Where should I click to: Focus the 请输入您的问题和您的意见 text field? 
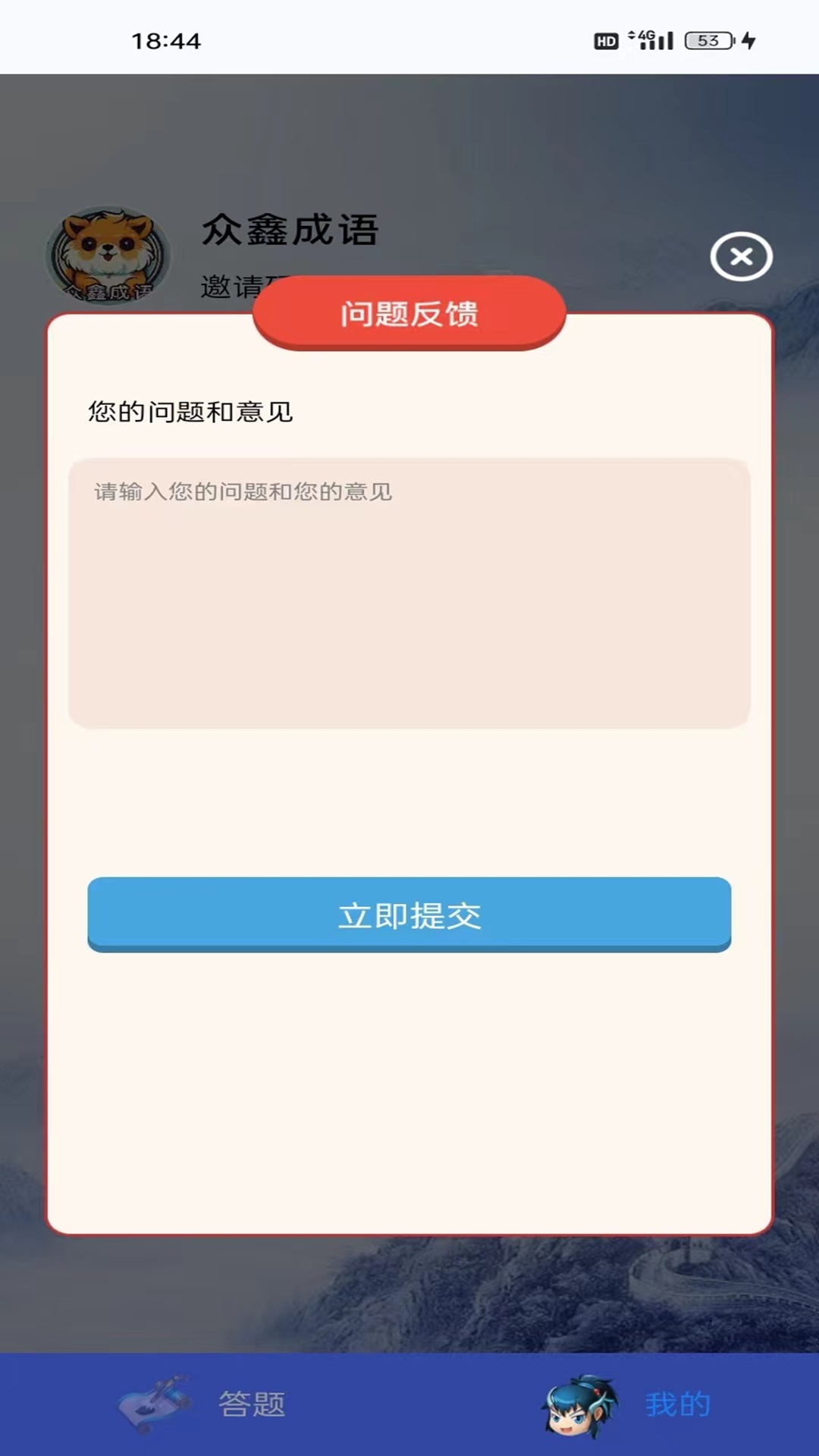pos(409,593)
